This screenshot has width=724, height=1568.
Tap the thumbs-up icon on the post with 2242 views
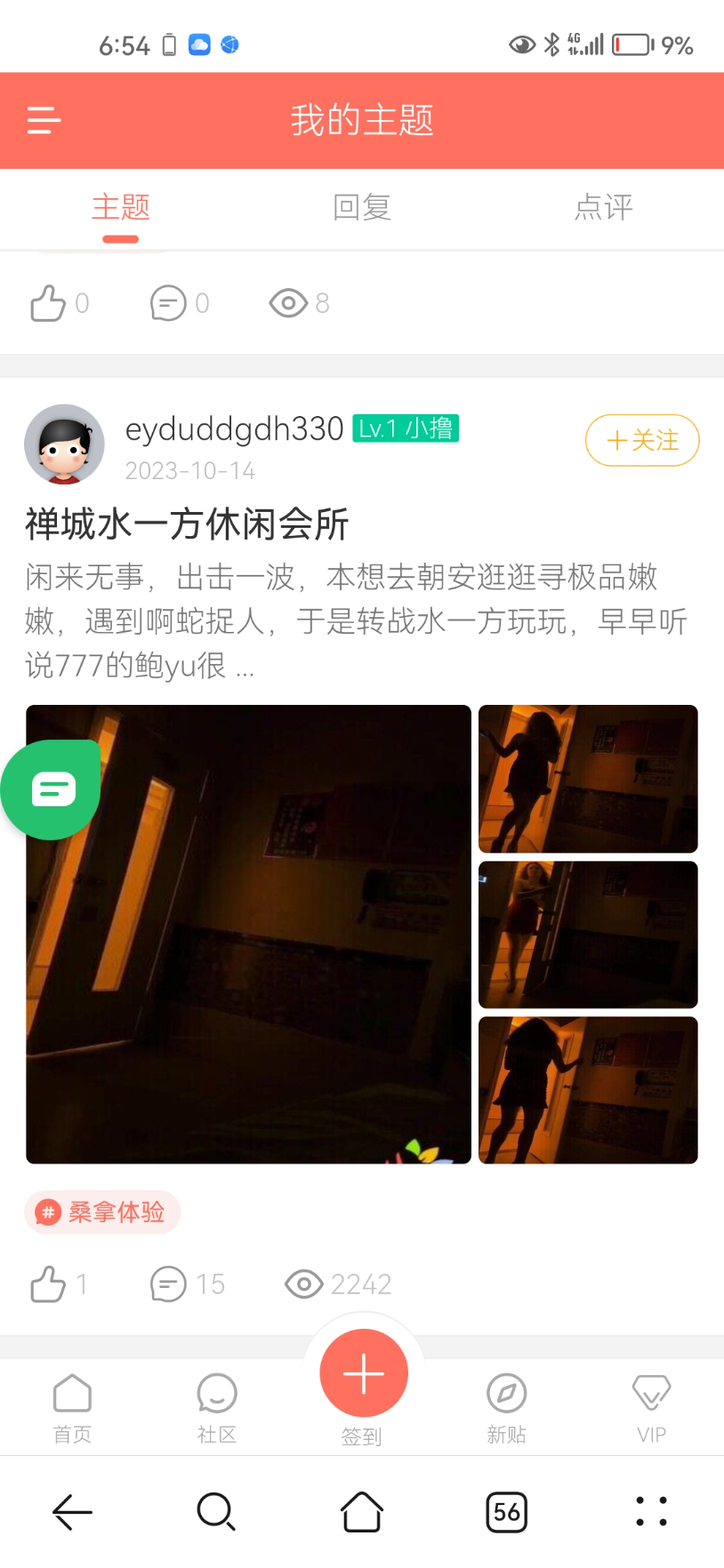pyautogui.click(x=49, y=1284)
